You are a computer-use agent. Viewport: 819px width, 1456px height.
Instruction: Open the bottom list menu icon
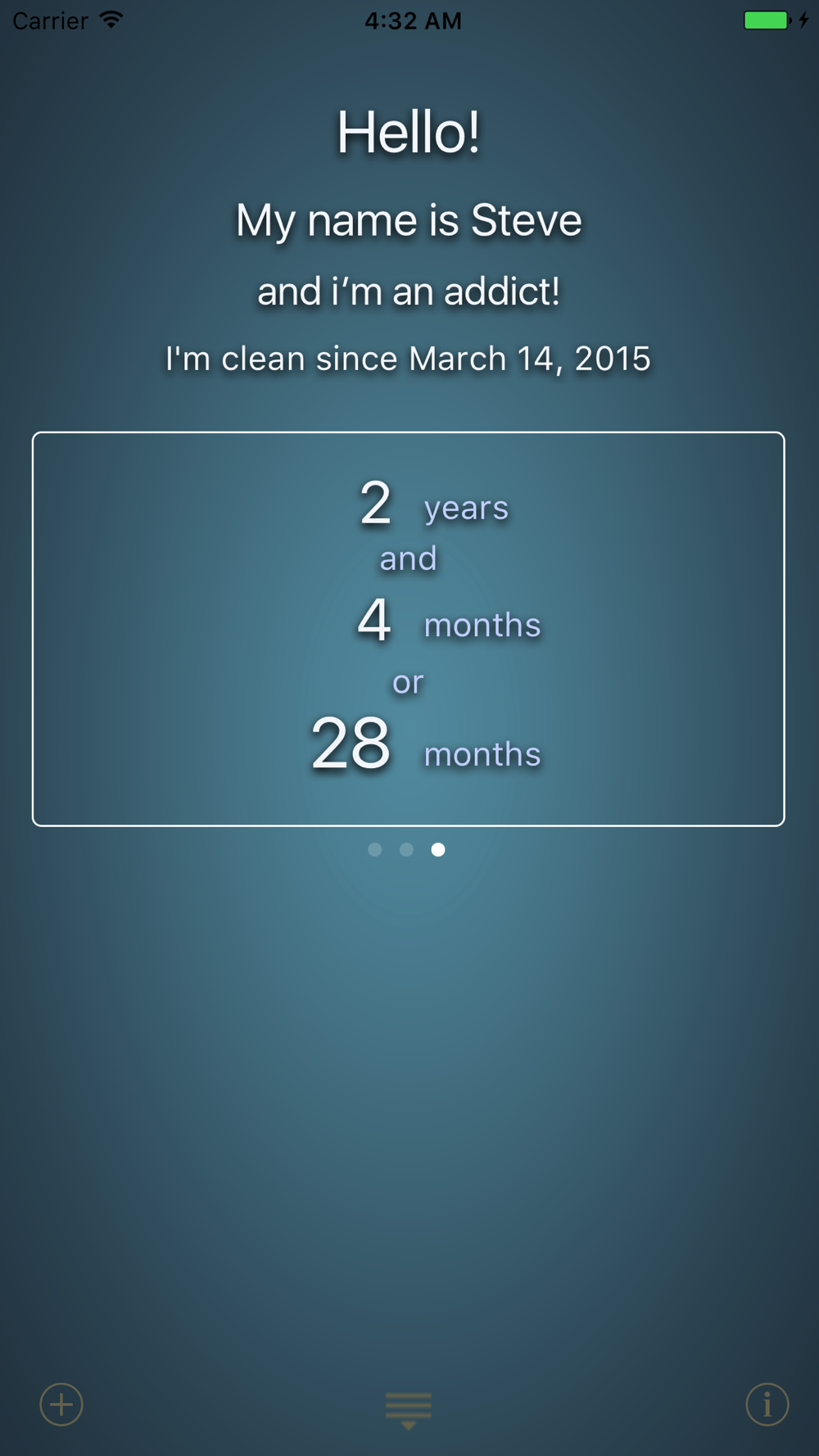[x=409, y=1410]
